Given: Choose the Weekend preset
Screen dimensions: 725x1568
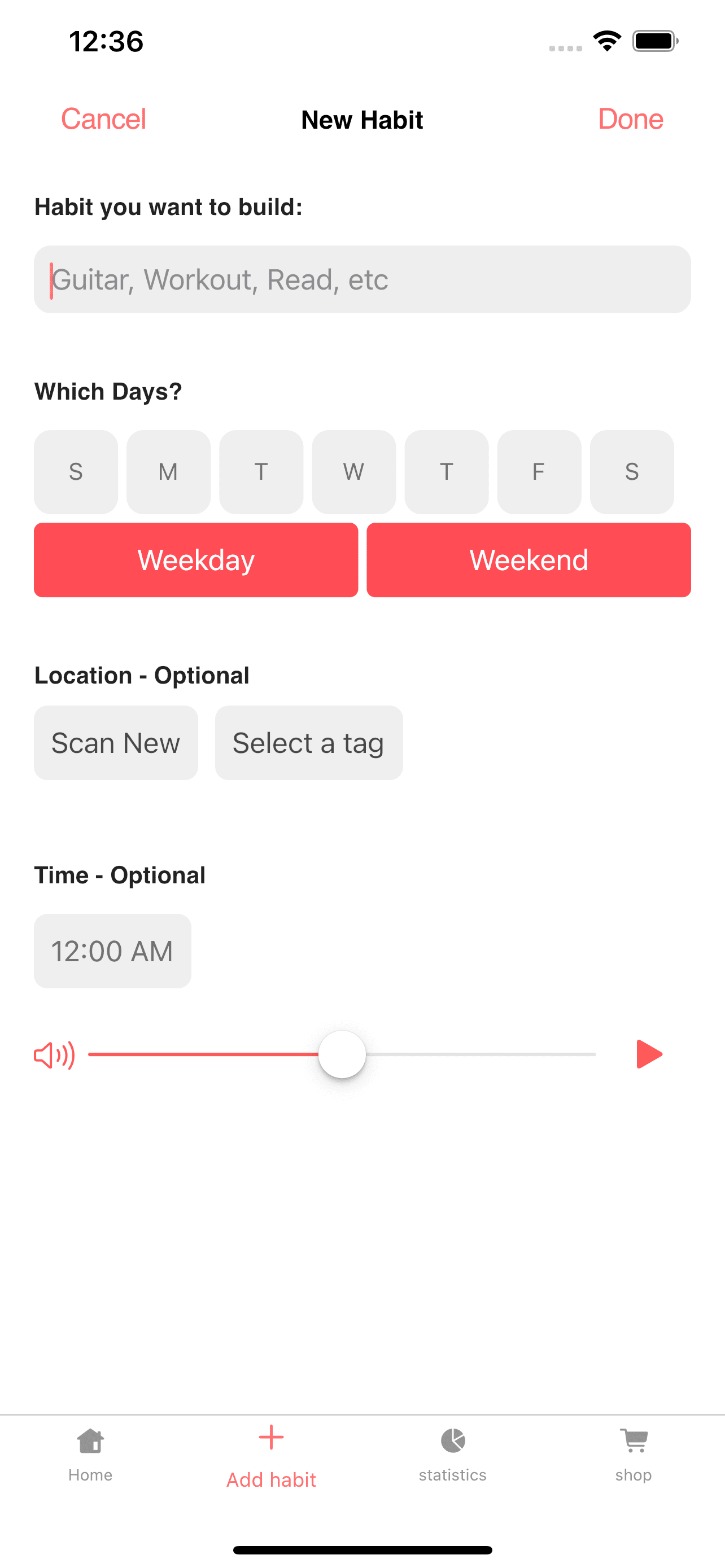Looking at the screenshot, I should 529,560.
